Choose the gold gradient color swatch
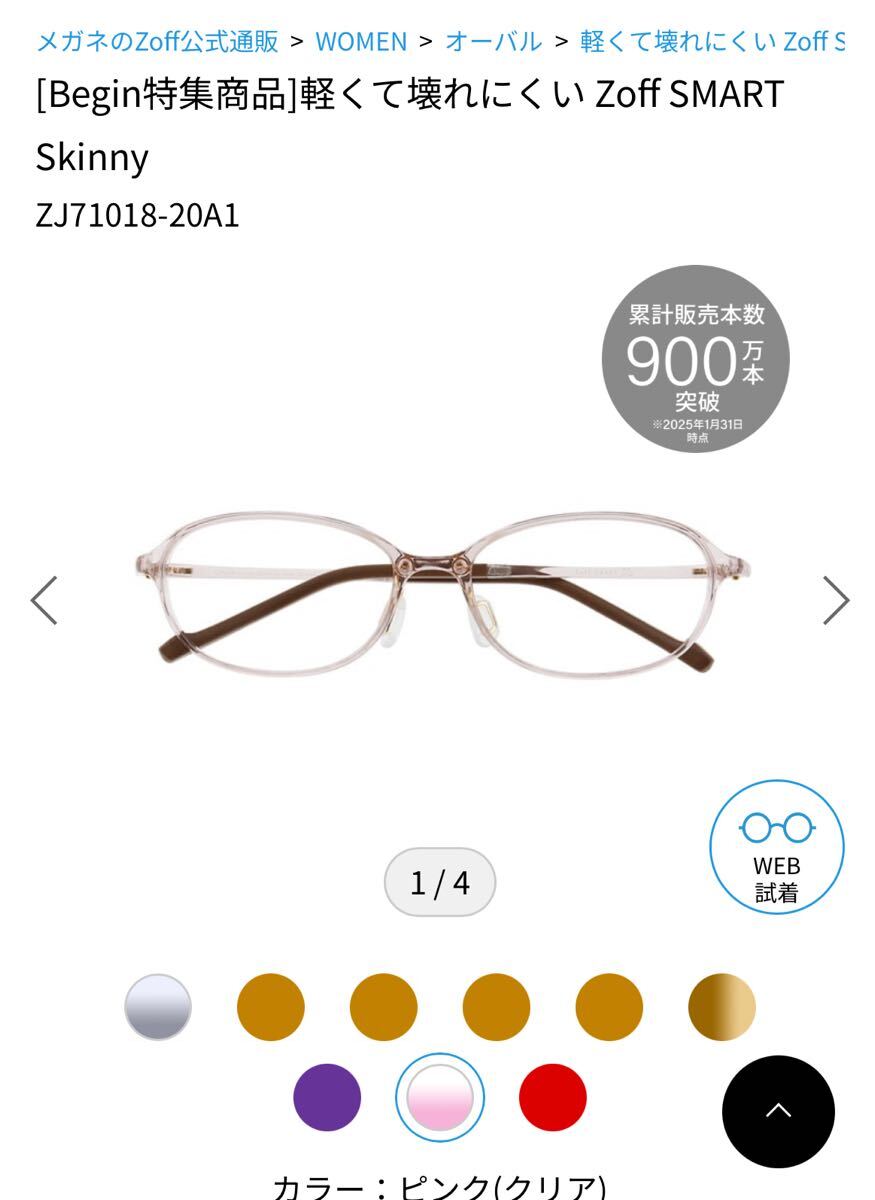 722,1007
